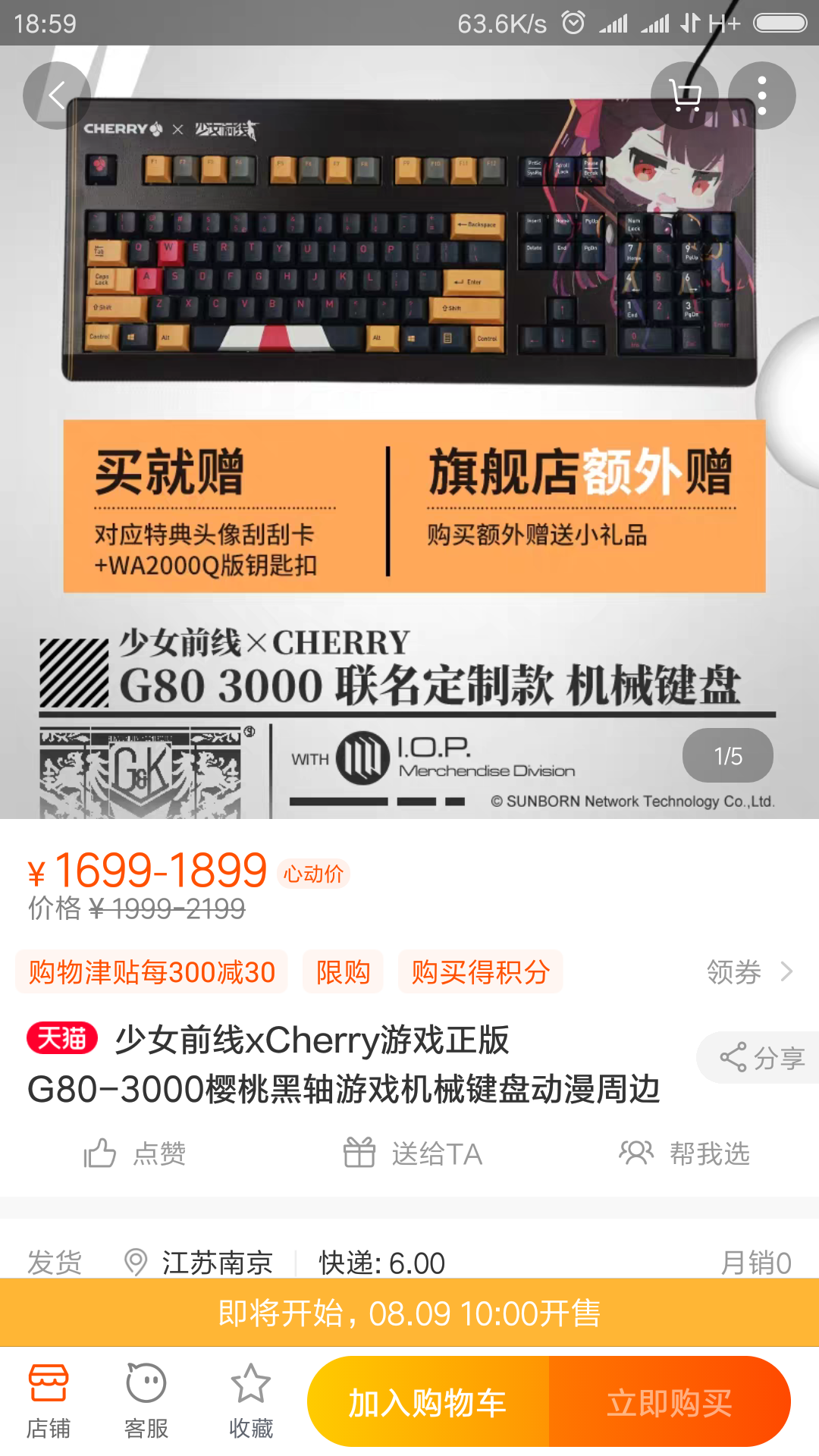819x1456 pixels.
Task: Open the three-dot overflow menu
Action: (761, 96)
